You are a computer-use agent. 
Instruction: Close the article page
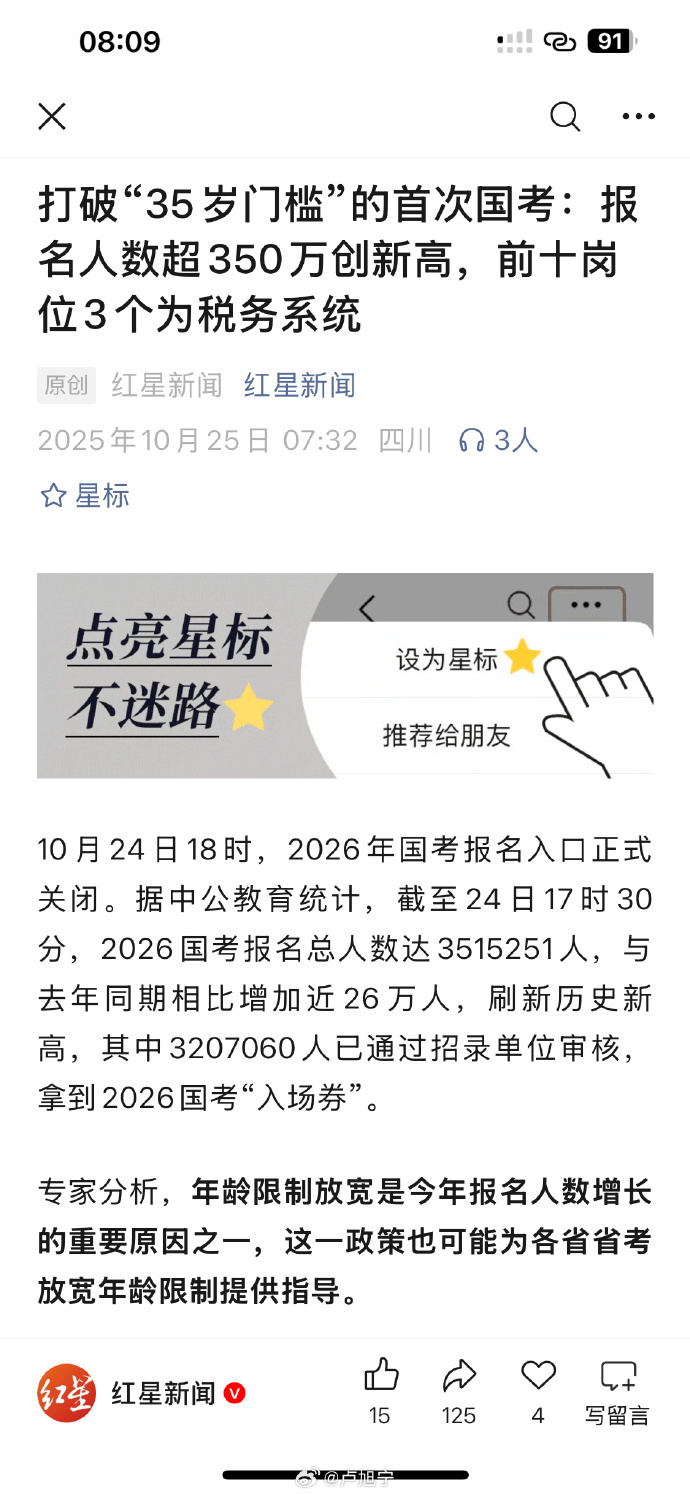click(52, 117)
